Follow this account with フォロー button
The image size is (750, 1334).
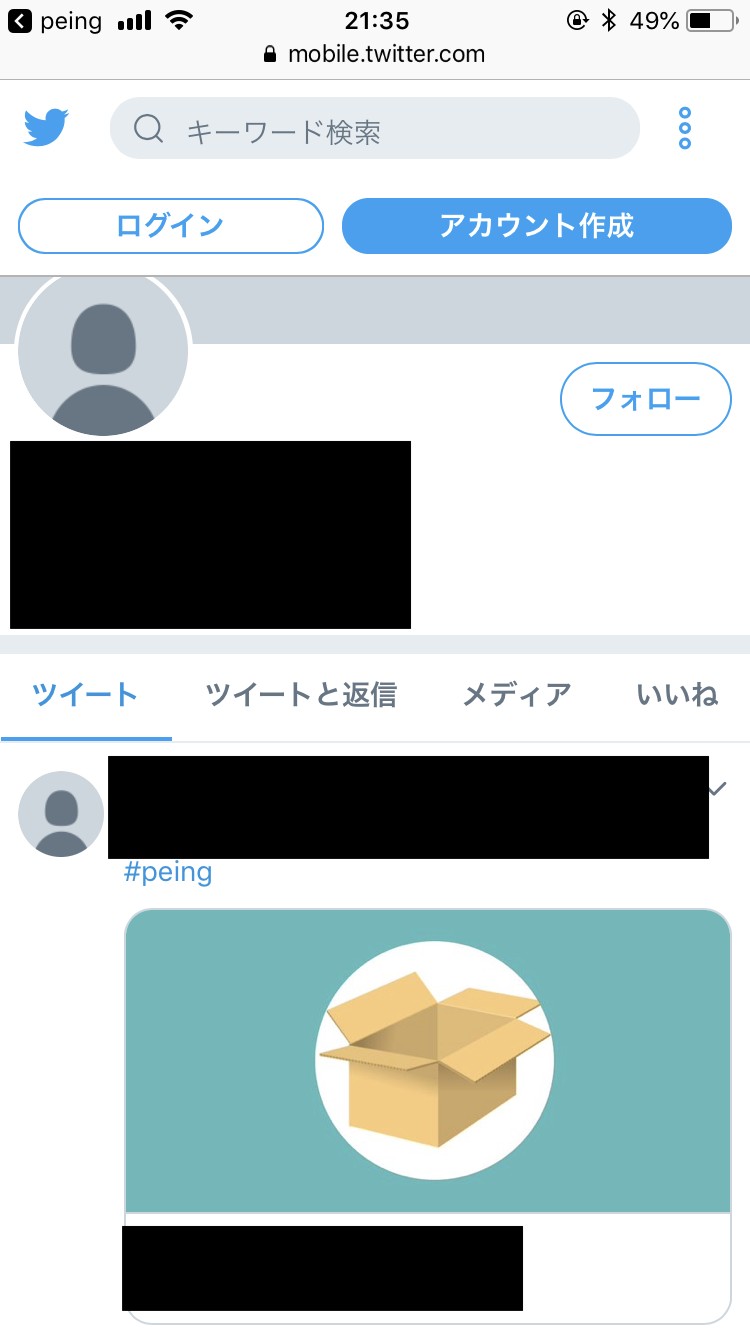(x=645, y=399)
